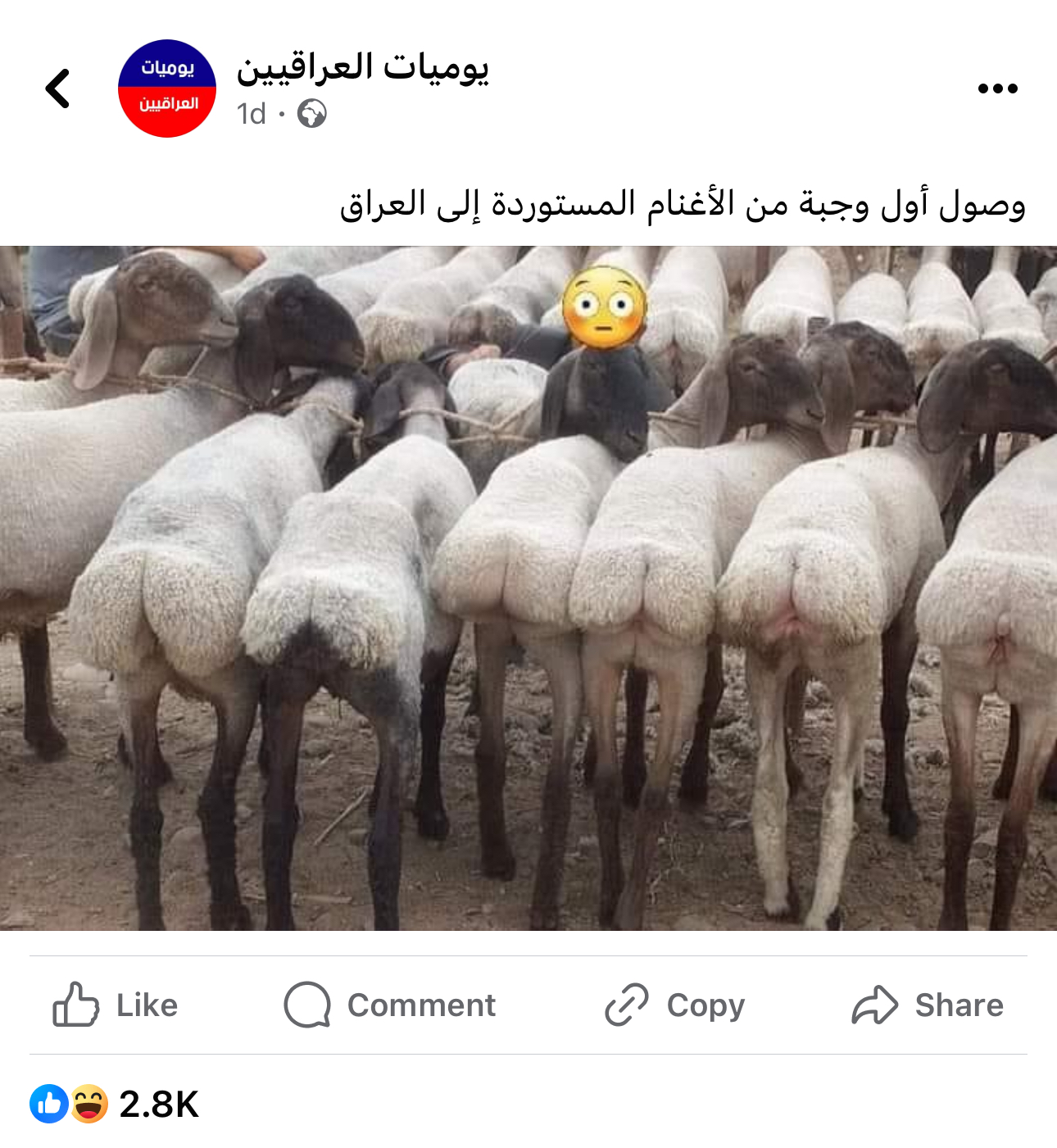Comment on this post
The width and height of the screenshot is (1057, 1148).
(x=390, y=1005)
